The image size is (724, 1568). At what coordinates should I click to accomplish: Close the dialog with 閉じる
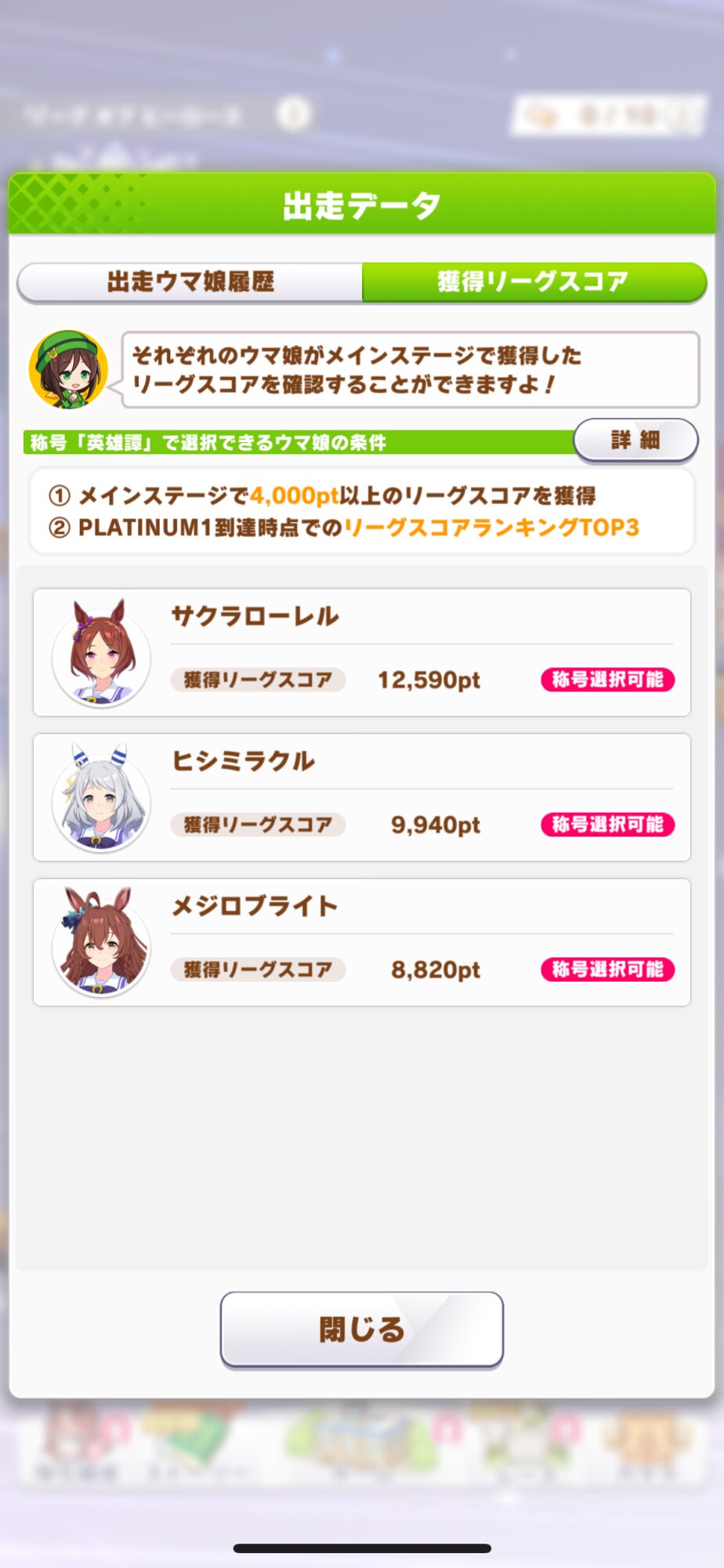tap(361, 1329)
